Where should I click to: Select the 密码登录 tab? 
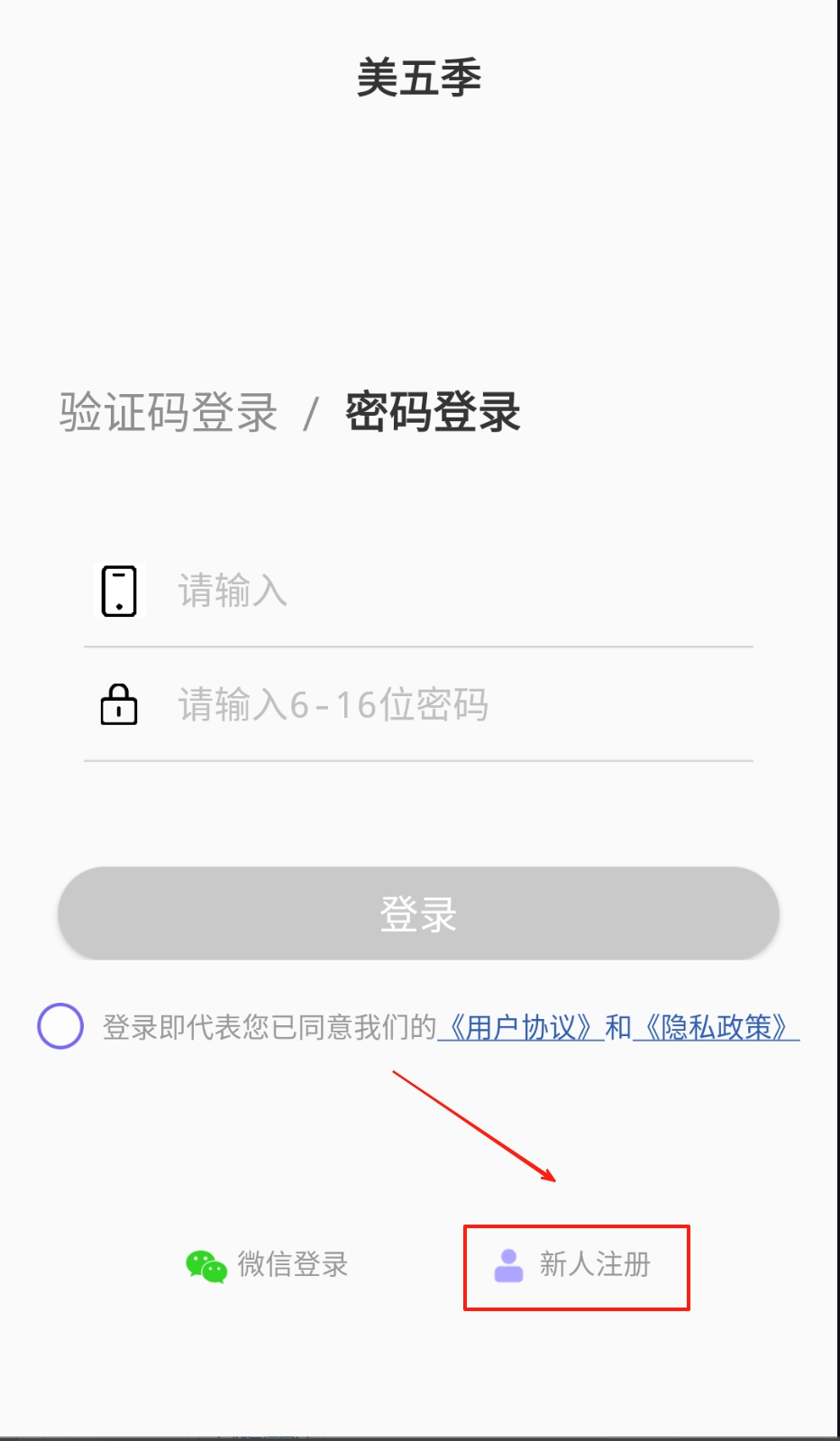click(433, 413)
